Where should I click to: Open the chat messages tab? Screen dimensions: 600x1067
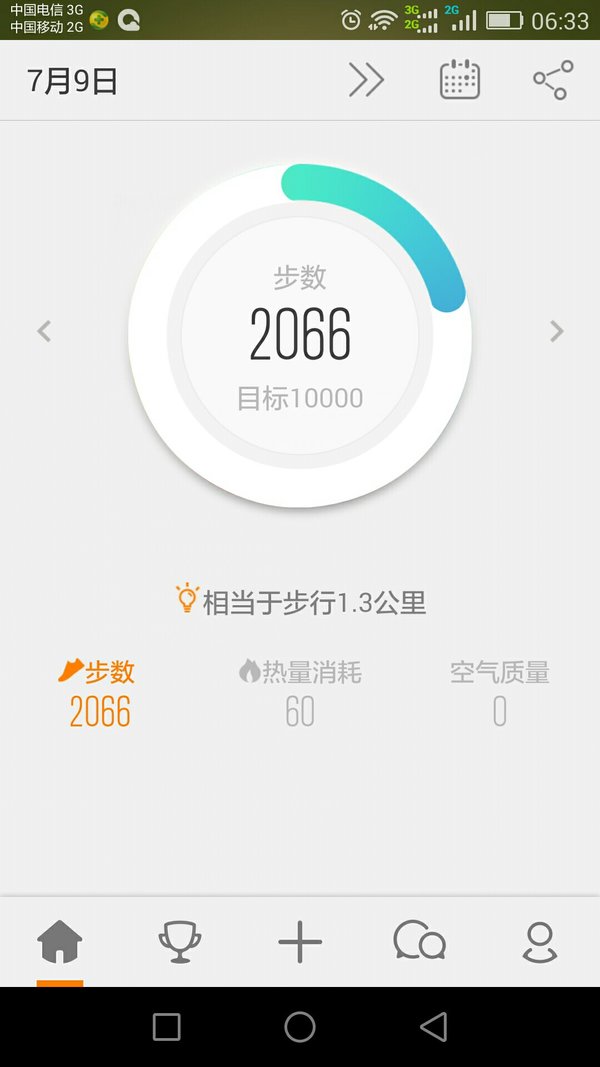point(420,940)
